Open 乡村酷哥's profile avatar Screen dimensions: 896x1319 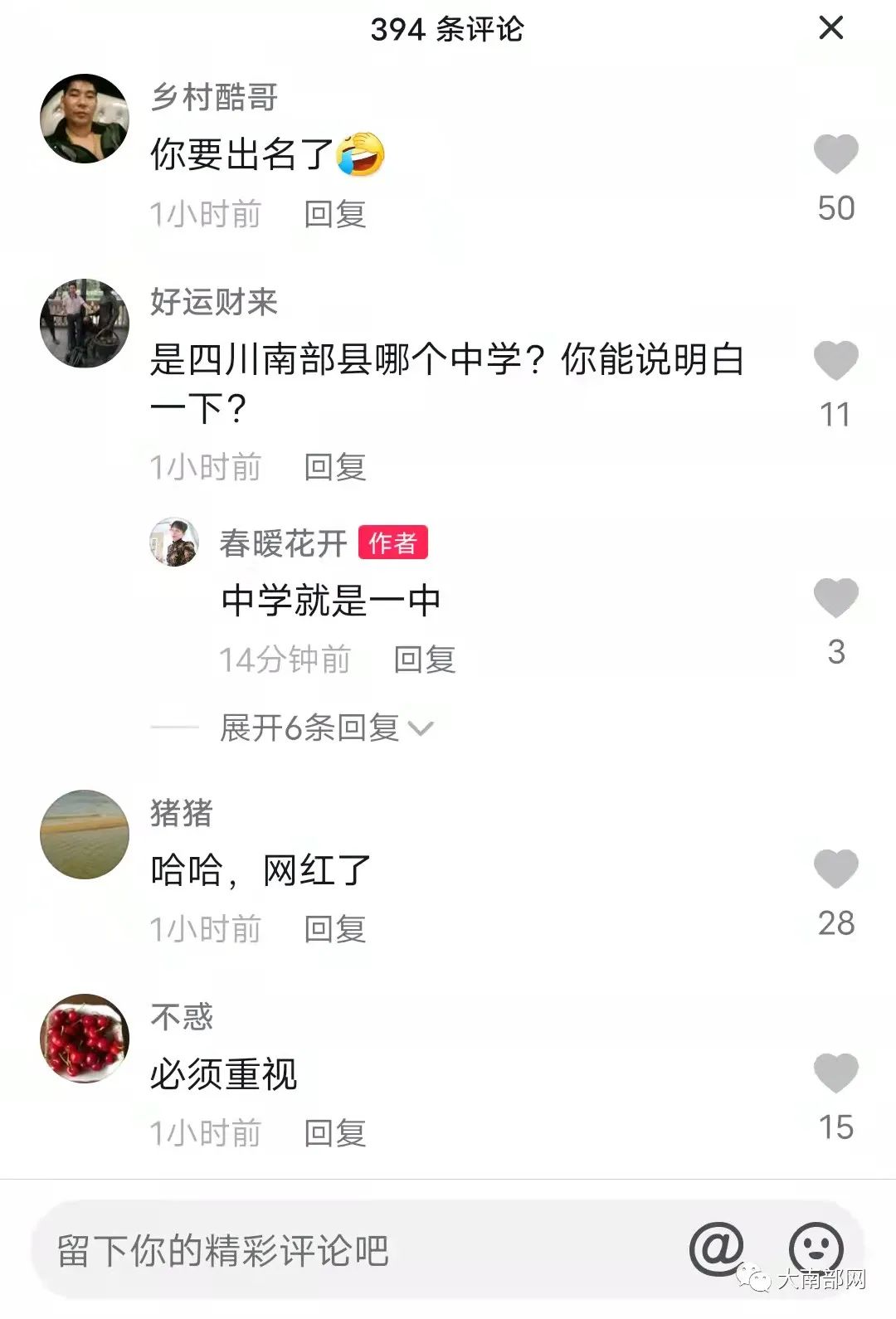pos(85,119)
